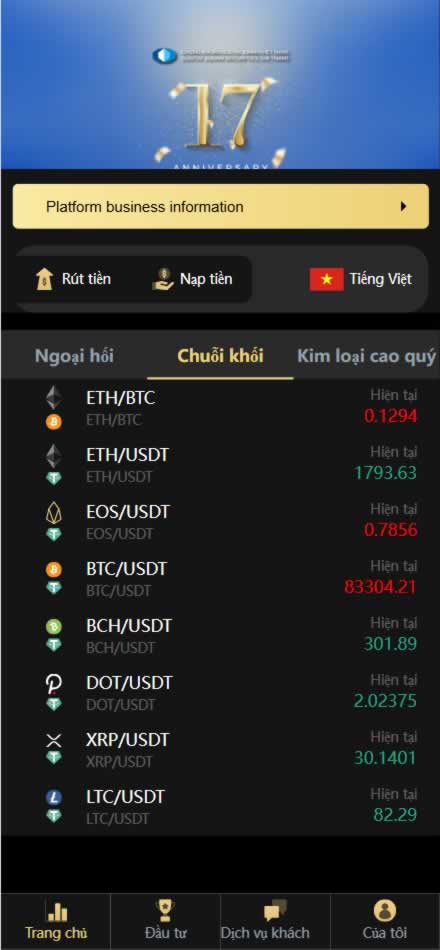Viewport: 440px width, 950px height.
Task: Open the Tiếng Việt language selector
Action: click(361, 279)
